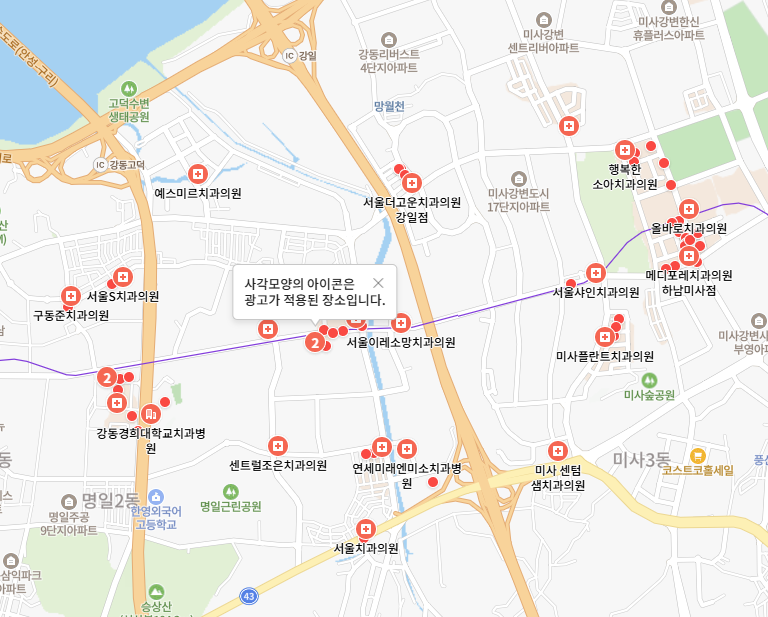Close the ad icon info tooltip
The image size is (768, 617).
378,283
